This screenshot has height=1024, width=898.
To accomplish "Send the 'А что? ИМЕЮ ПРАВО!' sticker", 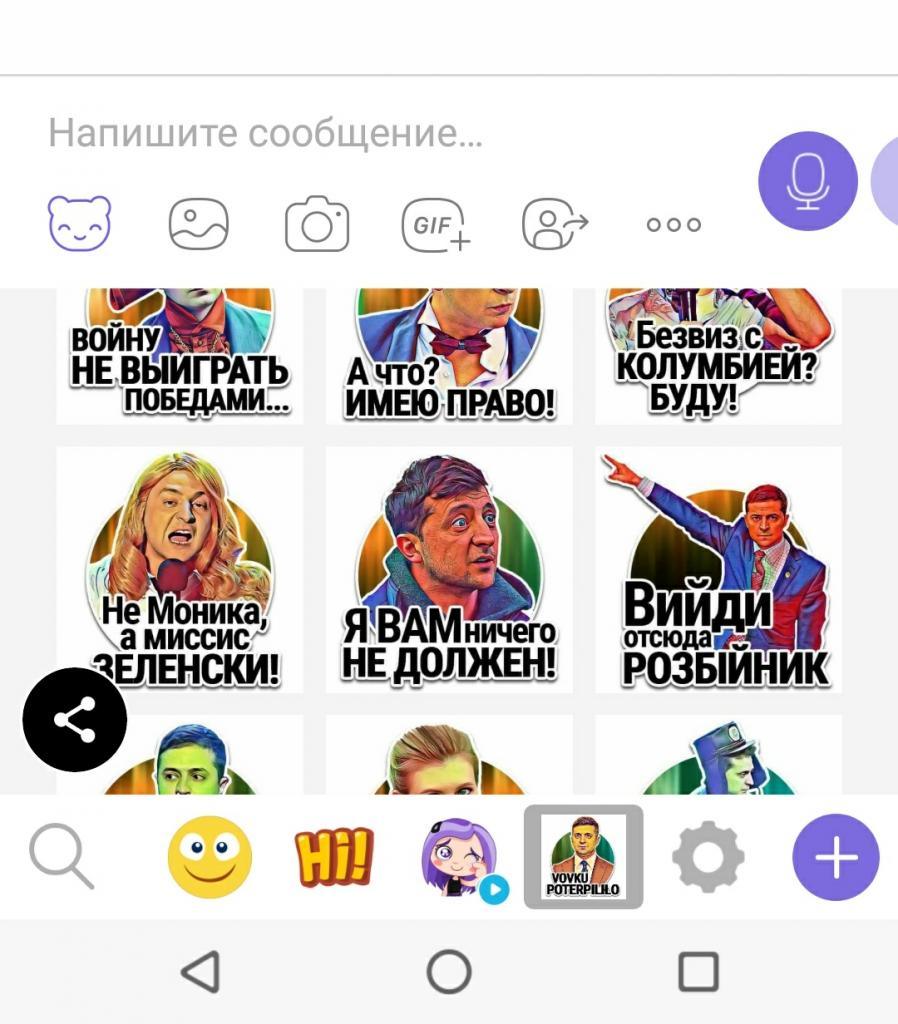I will (449, 356).
